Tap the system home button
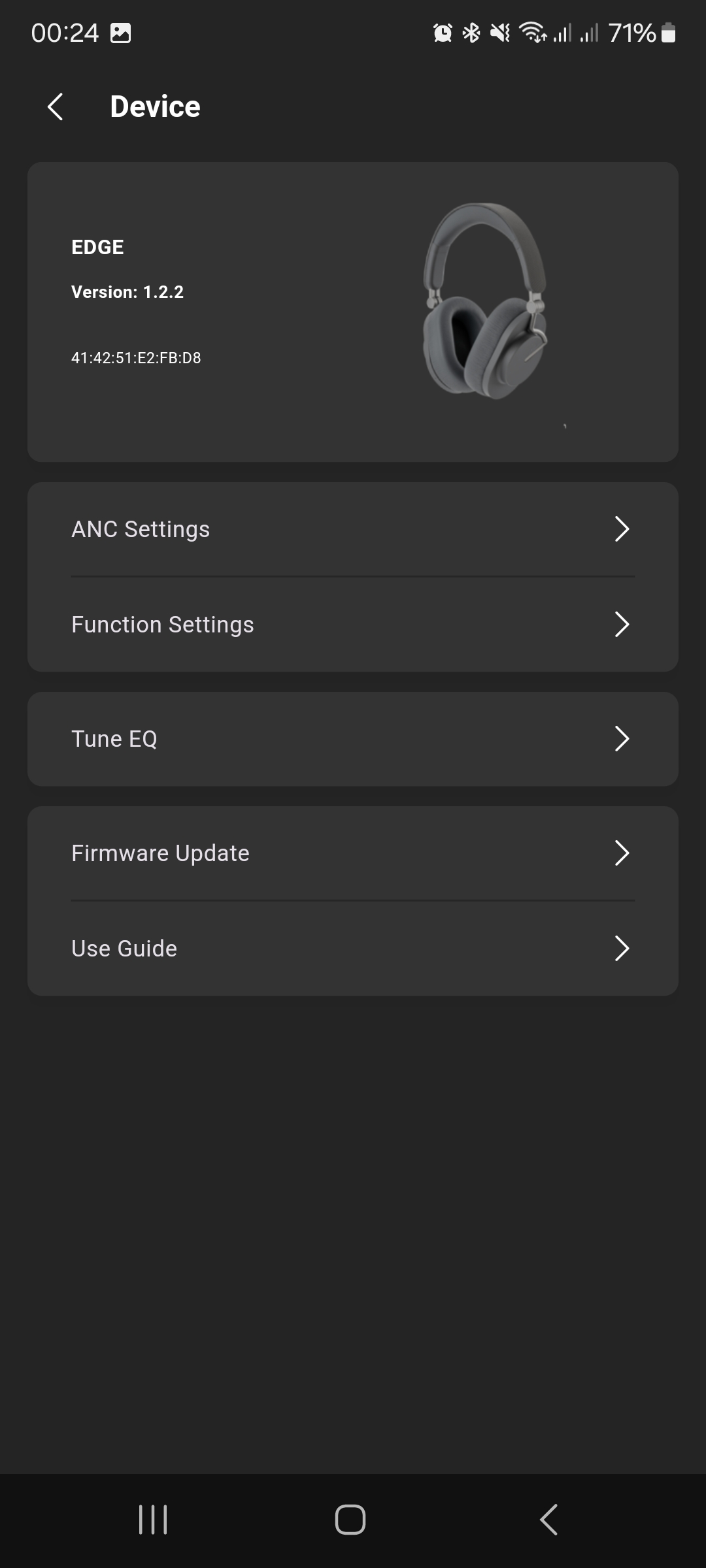Screen dimensions: 706x1568 (350, 1520)
